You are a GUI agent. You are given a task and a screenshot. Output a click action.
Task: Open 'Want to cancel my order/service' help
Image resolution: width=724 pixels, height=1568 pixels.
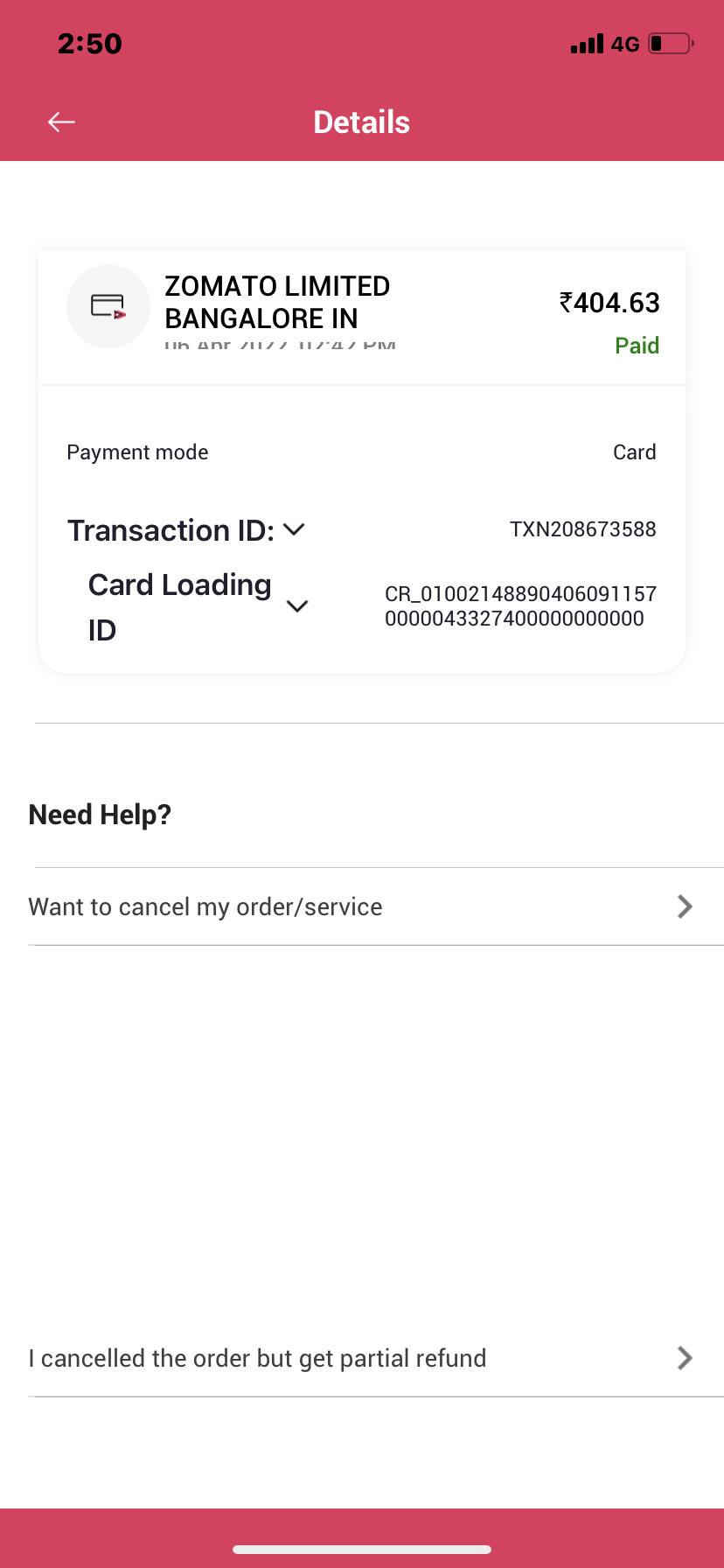point(362,906)
